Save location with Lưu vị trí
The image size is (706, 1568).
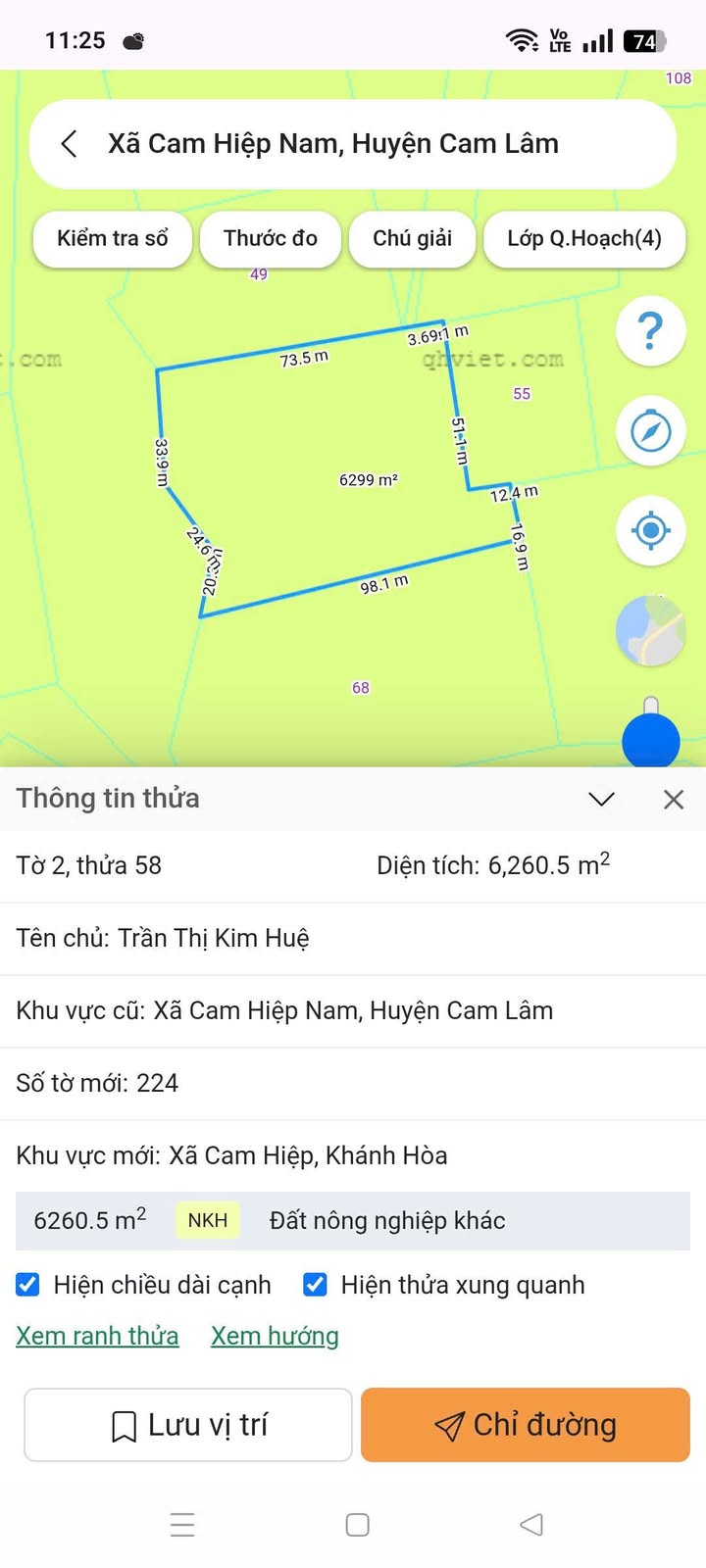tap(188, 1425)
